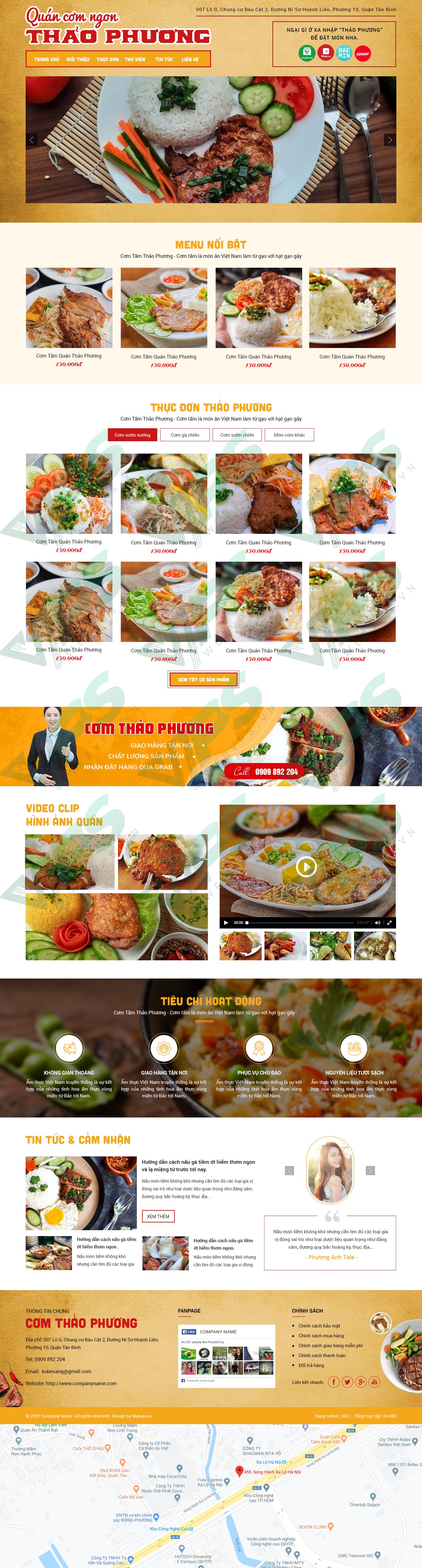Open Chính sách thanh toán link
Image resolution: width=422 pixels, height=1568 pixels.
point(322,1355)
